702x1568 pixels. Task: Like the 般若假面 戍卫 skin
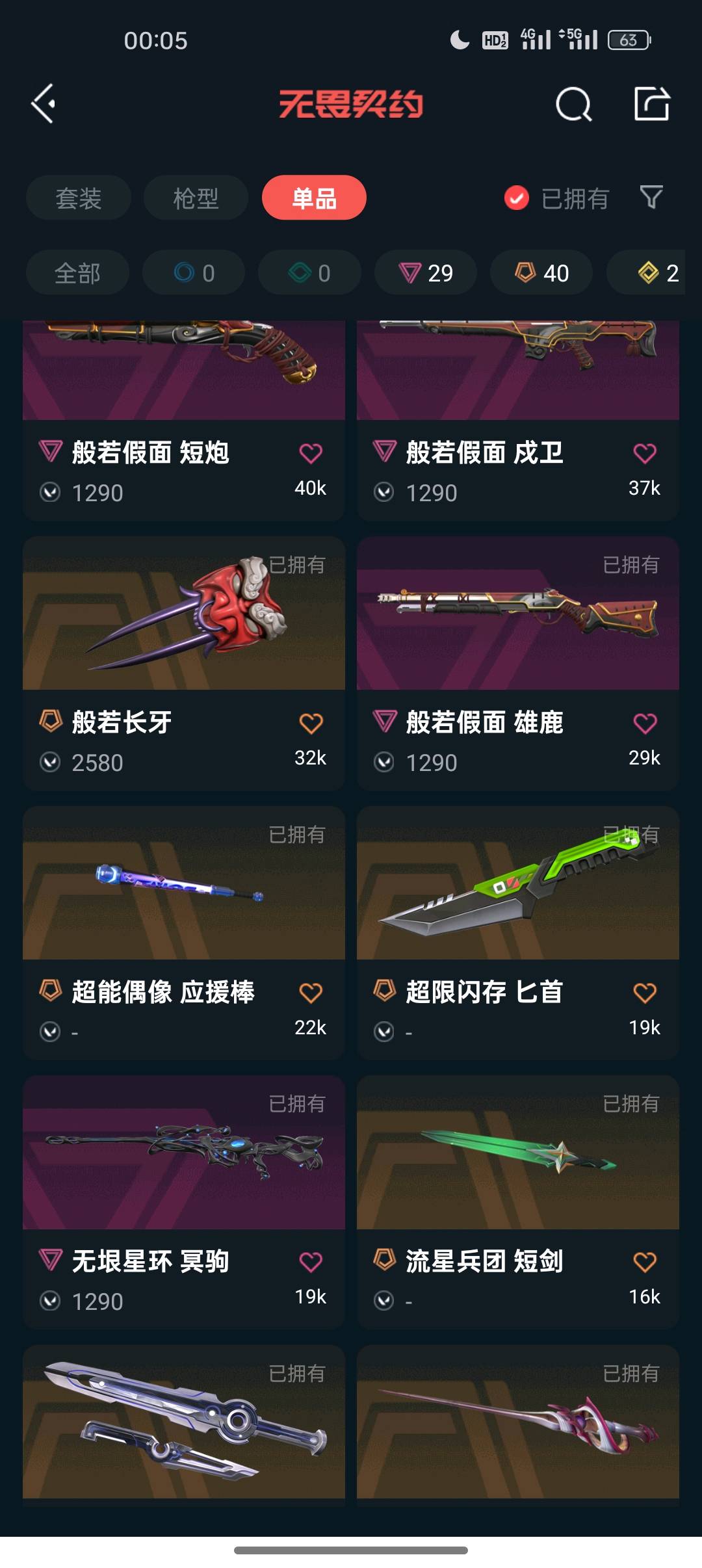(x=645, y=453)
